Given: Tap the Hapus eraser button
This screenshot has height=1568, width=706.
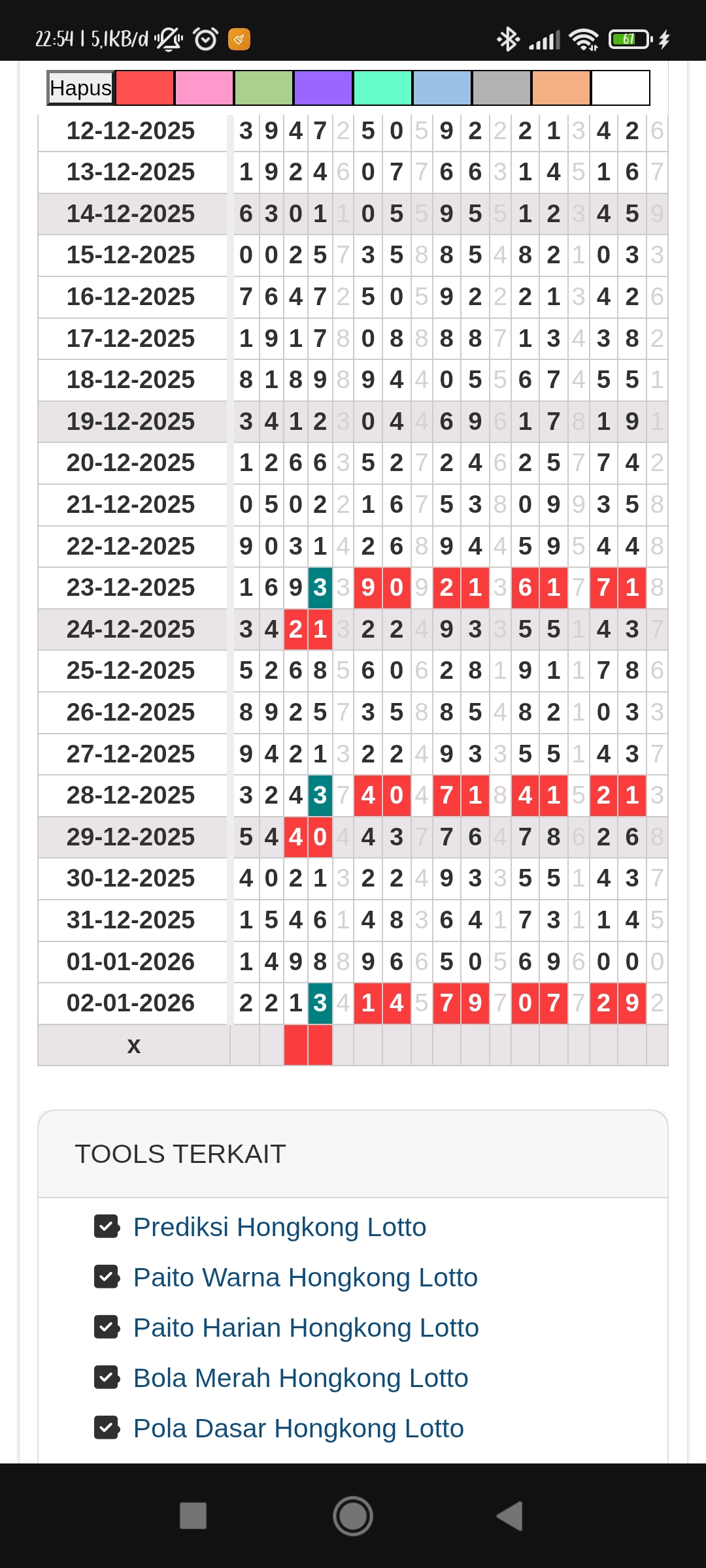Looking at the screenshot, I should click(81, 88).
